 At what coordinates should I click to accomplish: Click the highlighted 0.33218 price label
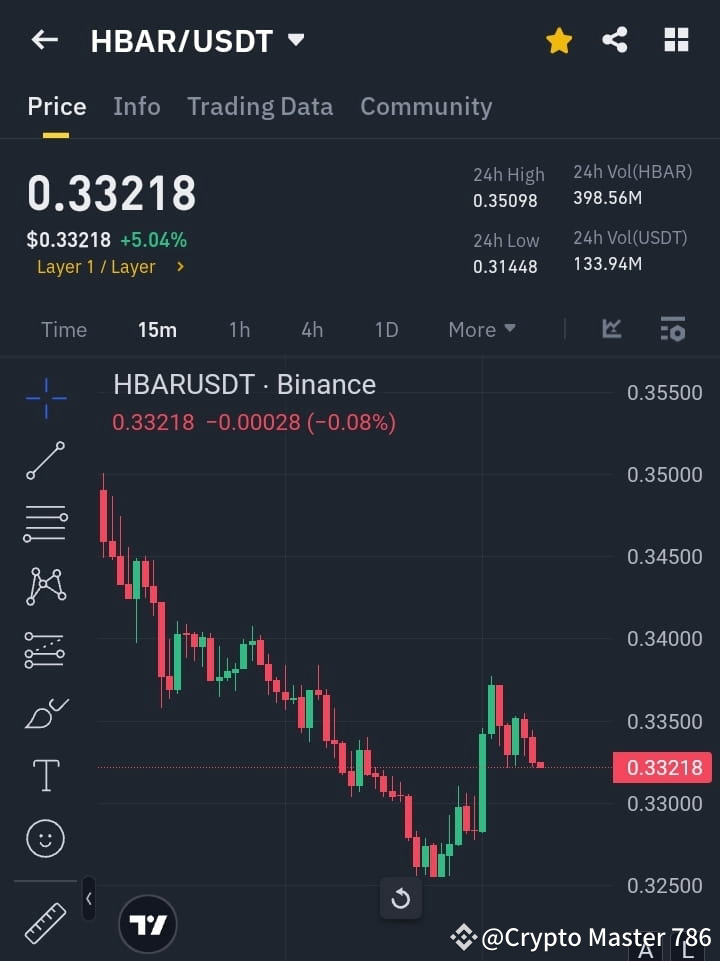(662, 767)
